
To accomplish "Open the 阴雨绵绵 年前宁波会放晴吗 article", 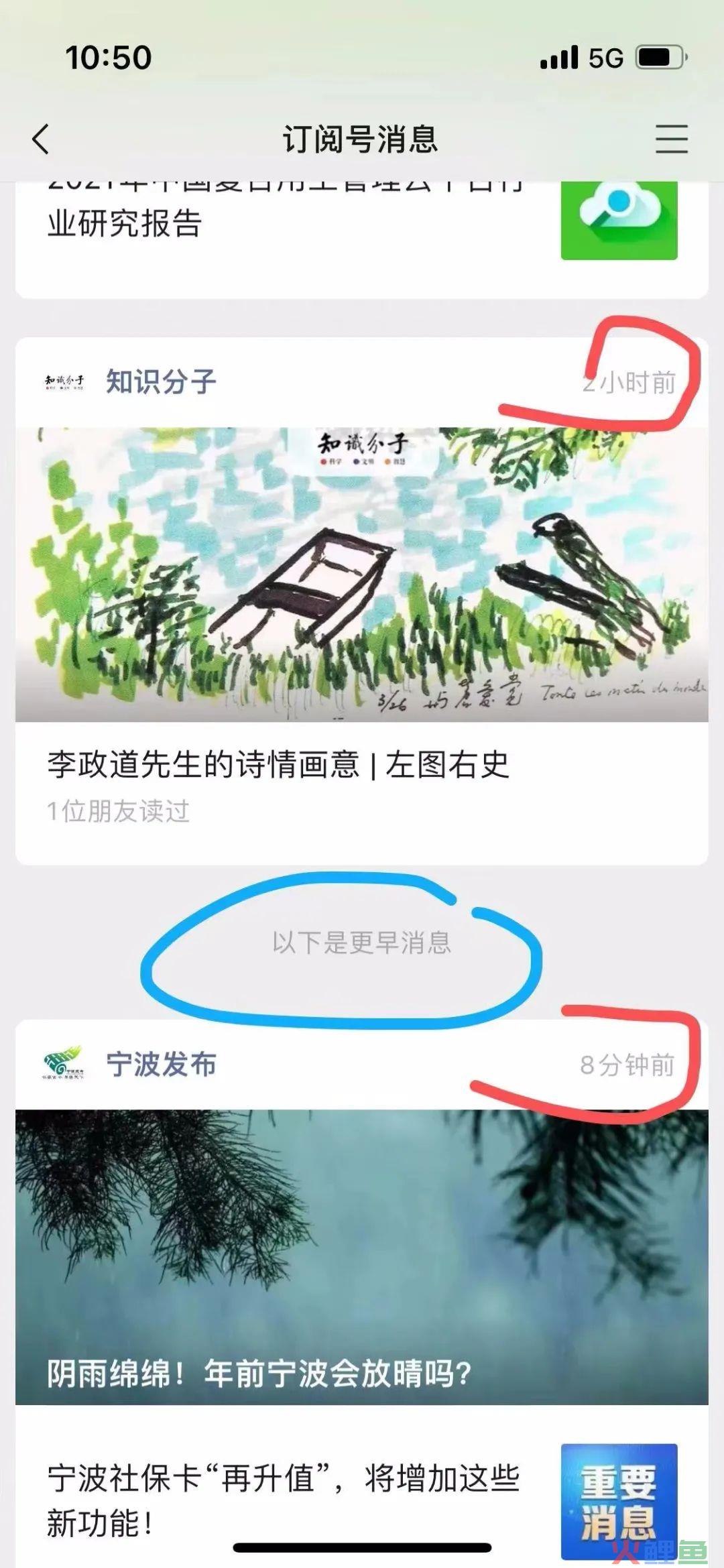I will point(362,1257).
